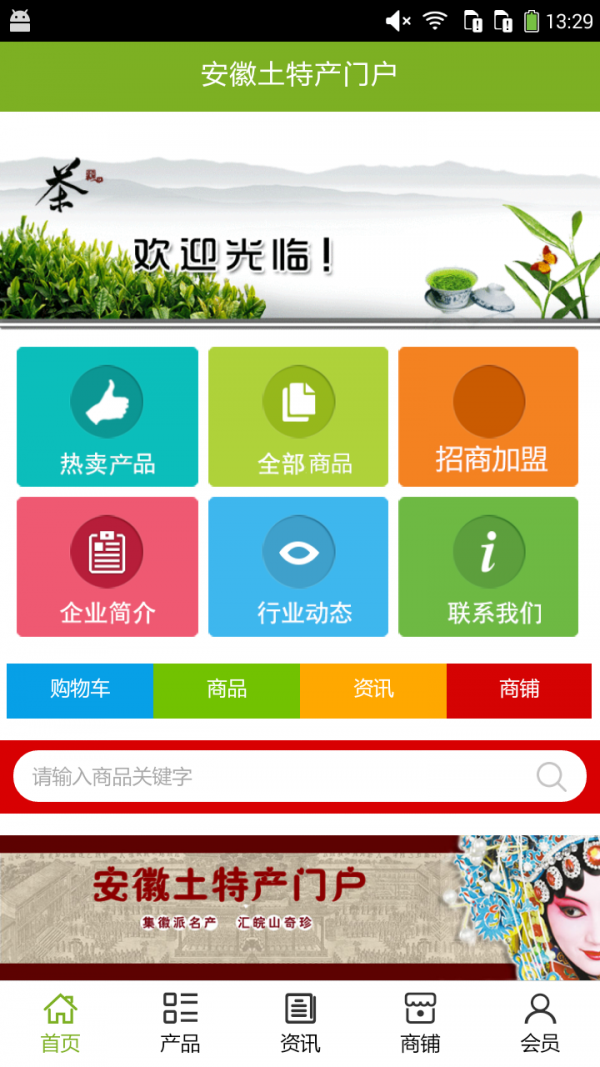Switch to the 首页 tab
The height and width of the screenshot is (1067, 600).
(x=60, y=1023)
